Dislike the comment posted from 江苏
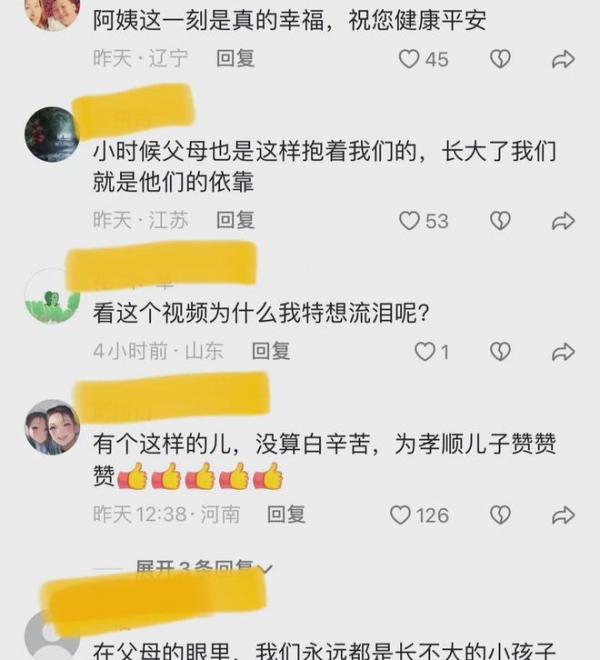600x660 pixels. pyautogui.click(x=500, y=220)
